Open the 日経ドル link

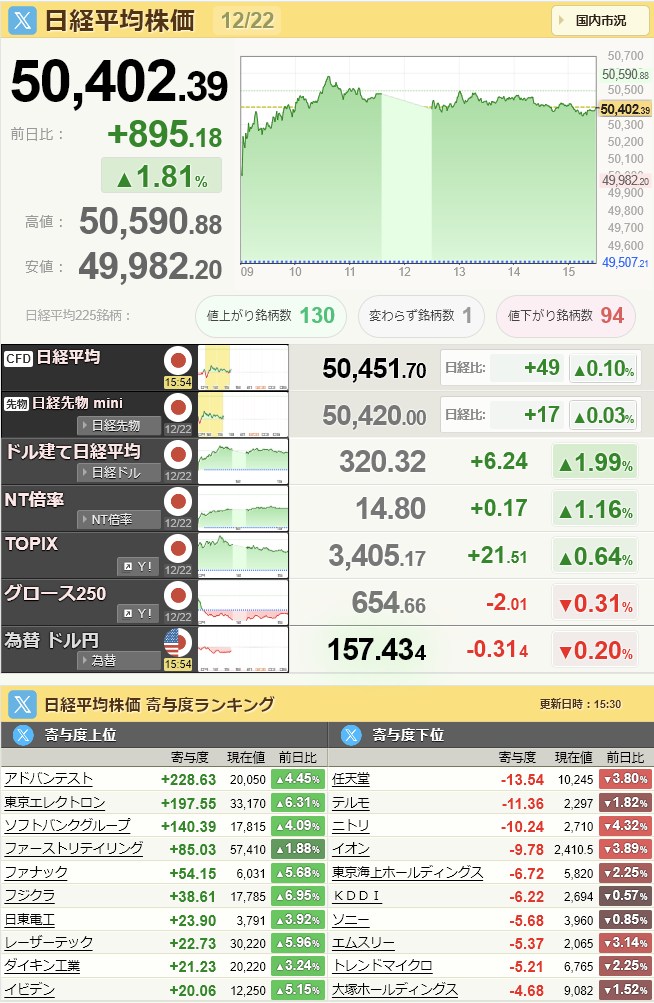(118, 472)
